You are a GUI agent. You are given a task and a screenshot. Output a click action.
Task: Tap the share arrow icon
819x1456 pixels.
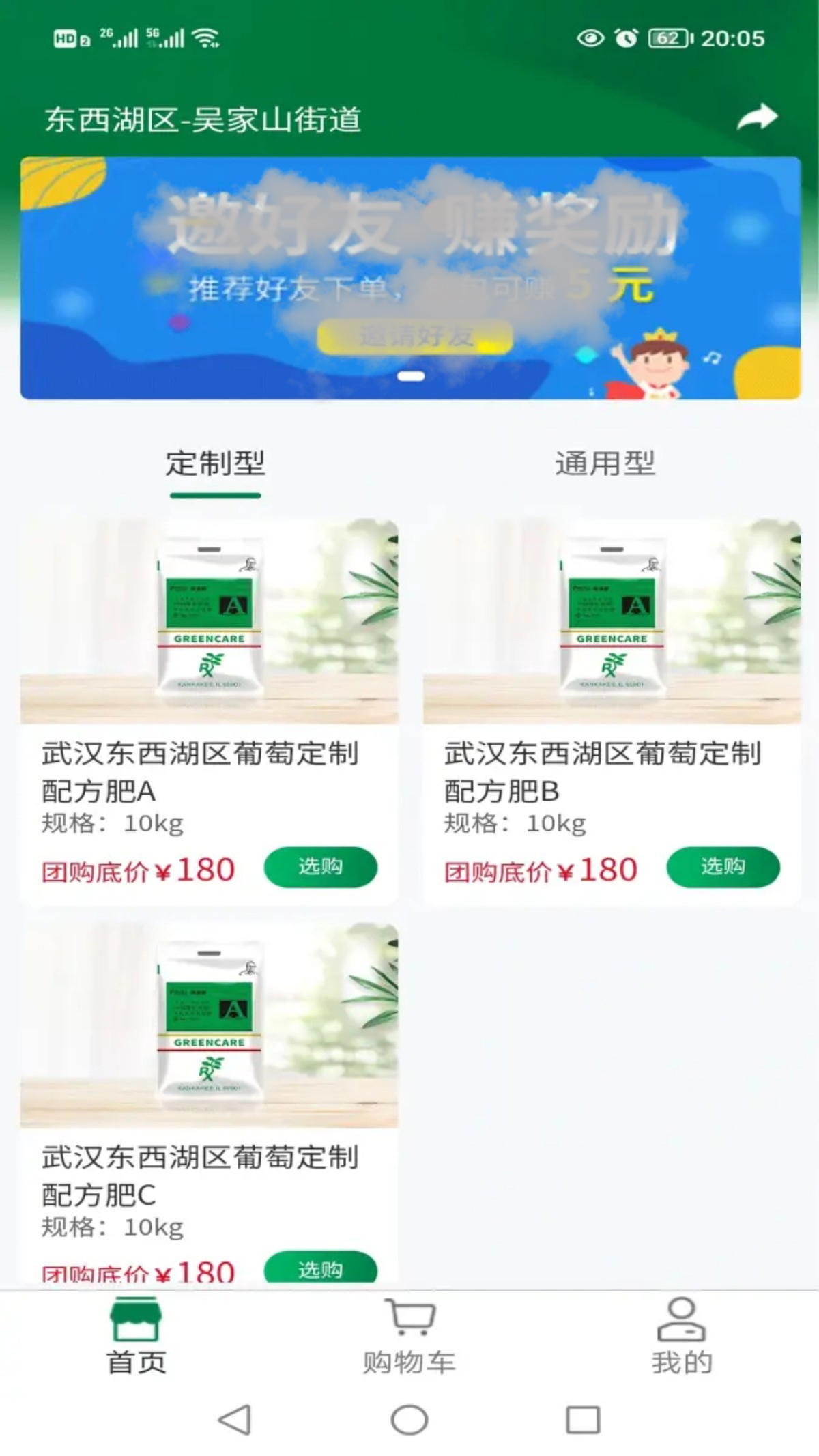click(x=757, y=117)
